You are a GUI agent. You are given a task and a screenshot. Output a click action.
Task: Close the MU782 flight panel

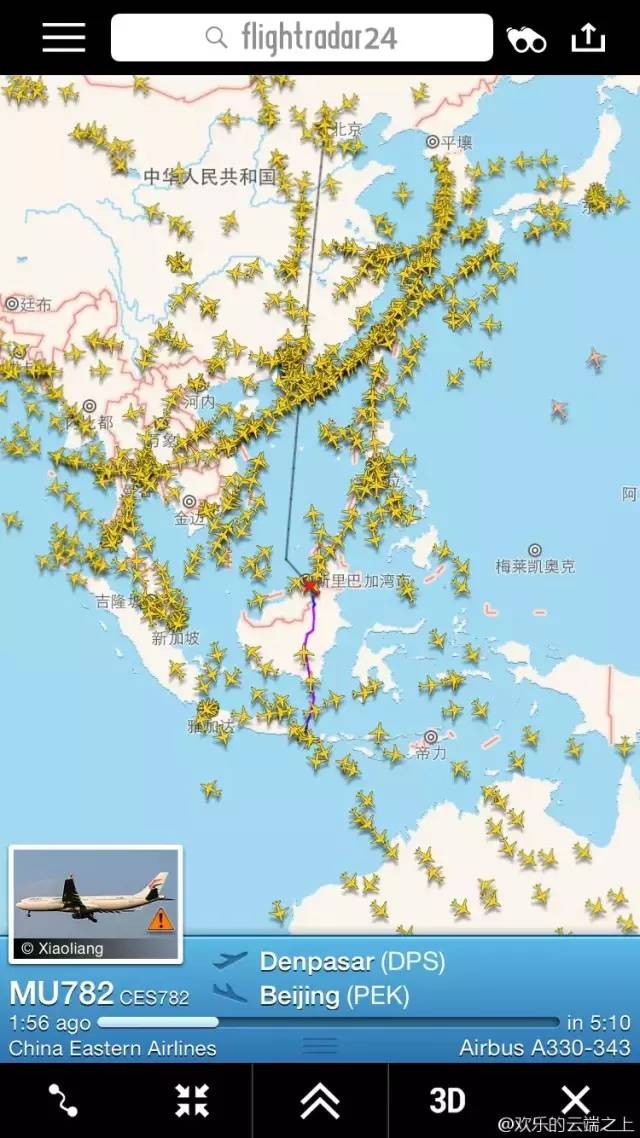click(576, 1100)
